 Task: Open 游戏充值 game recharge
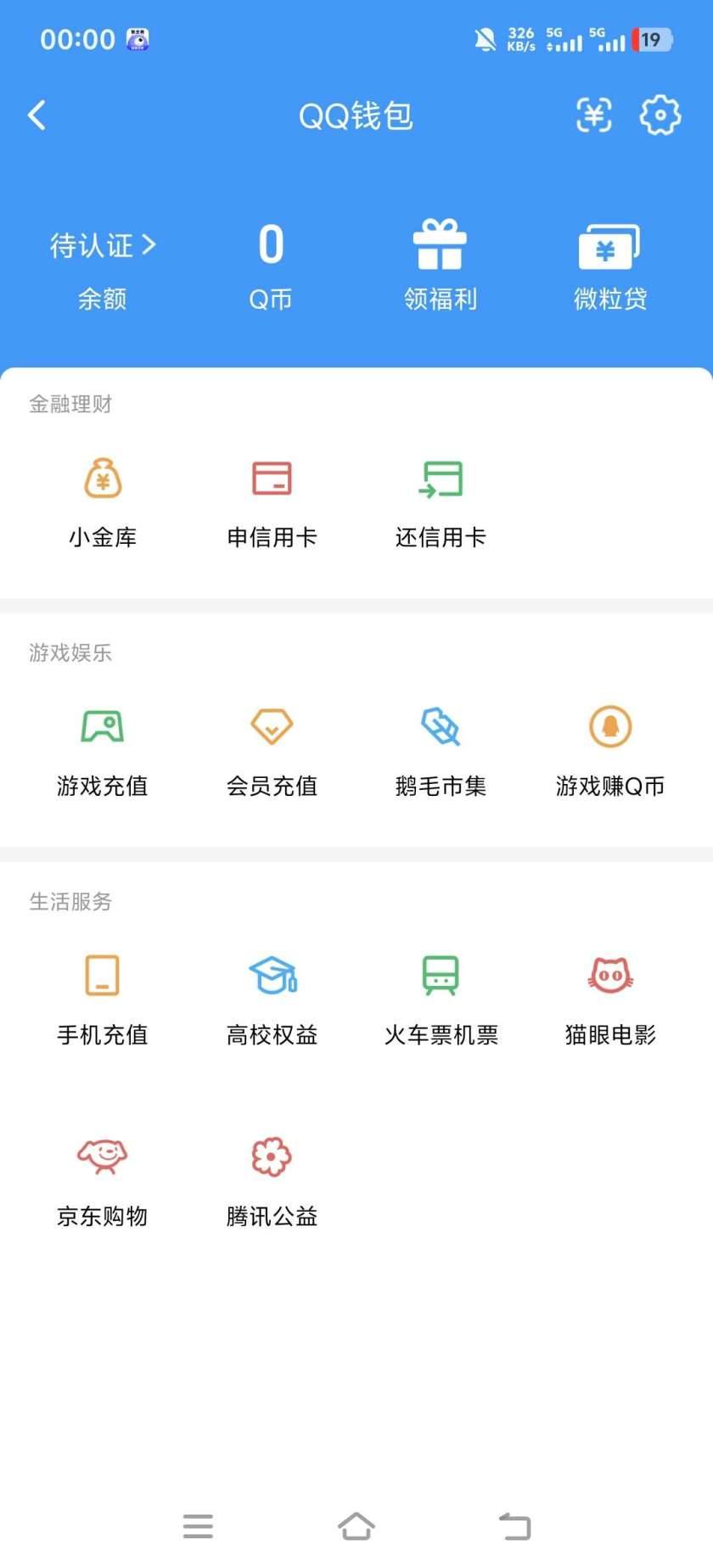pyautogui.click(x=102, y=750)
